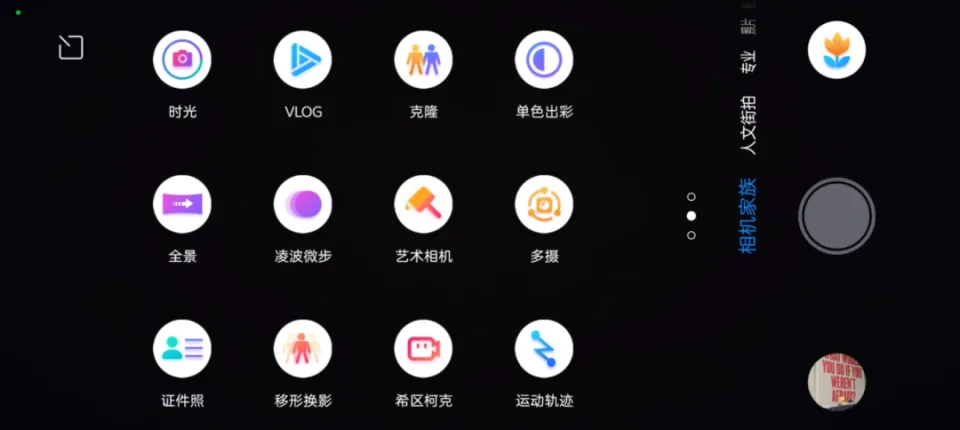Screen dimensions: 960x430
Task: Switch to the 人文街拍 tab
Action: pos(748,124)
